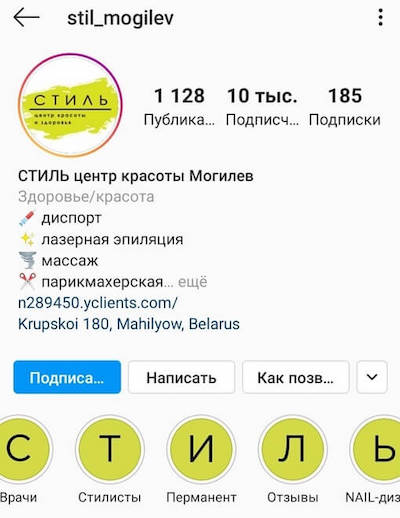This screenshot has width=400, height=518.
Task: Open the 185 Подписки following list
Action: tap(345, 107)
